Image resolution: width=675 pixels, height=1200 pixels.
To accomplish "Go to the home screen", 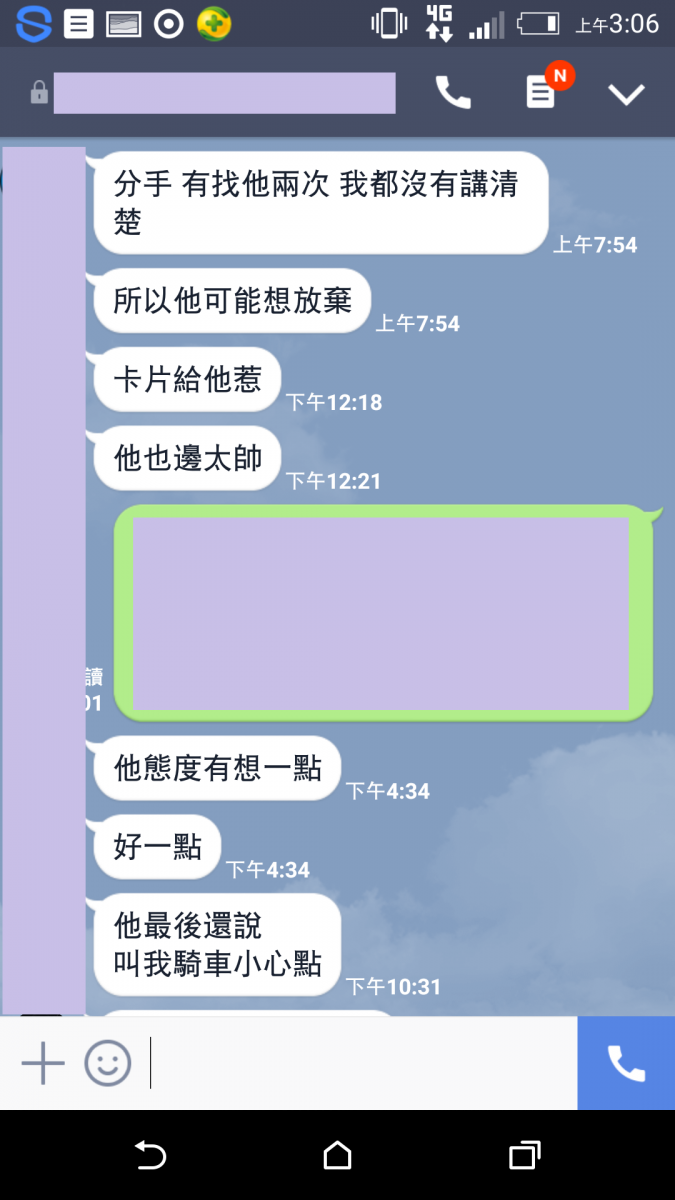I will point(338,1156).
